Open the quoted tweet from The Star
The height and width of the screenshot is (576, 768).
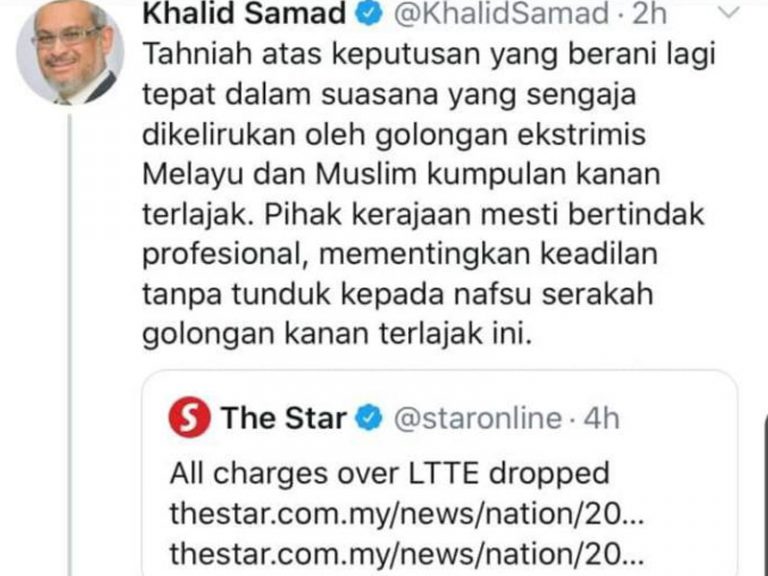440,473
